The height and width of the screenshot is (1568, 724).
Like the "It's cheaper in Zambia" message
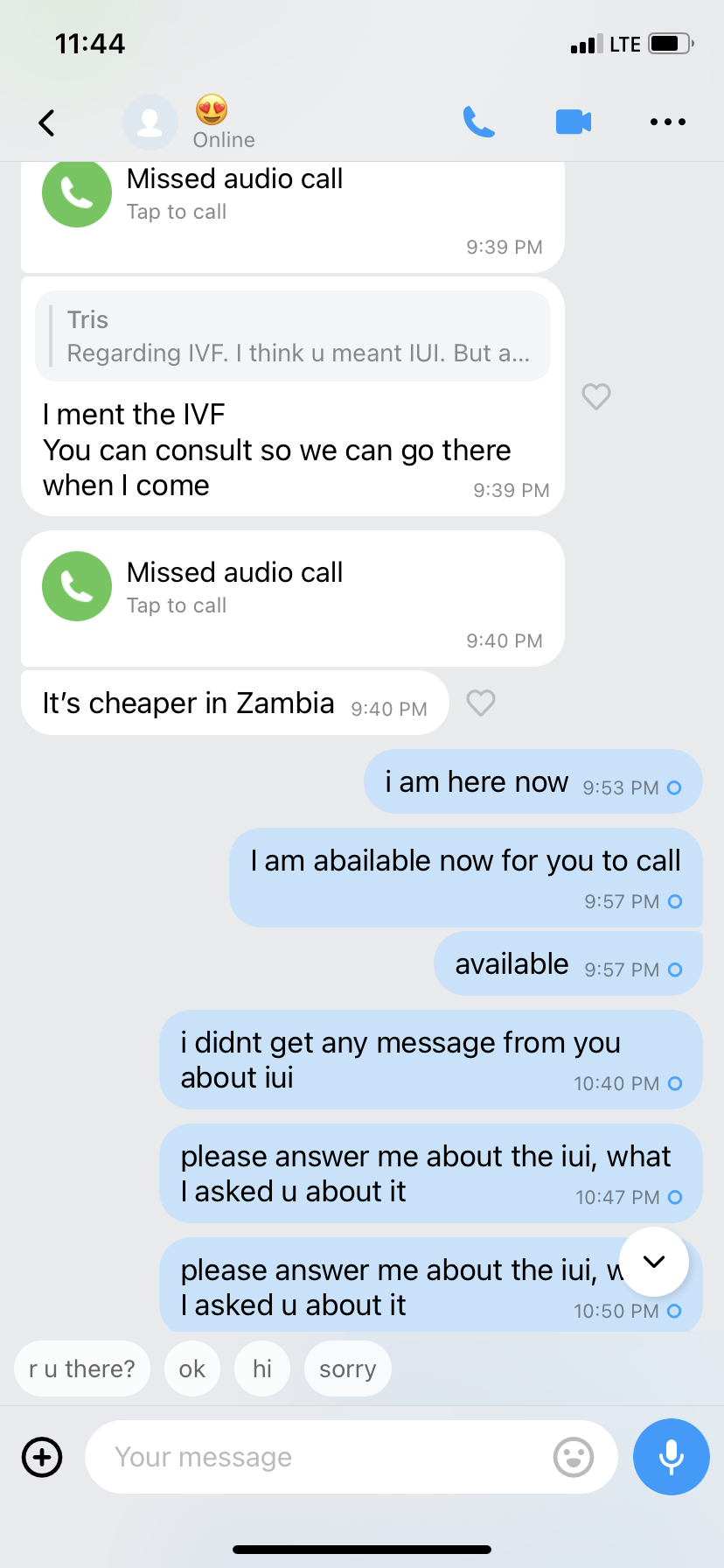pyautogui.click(x=481, y=703)
